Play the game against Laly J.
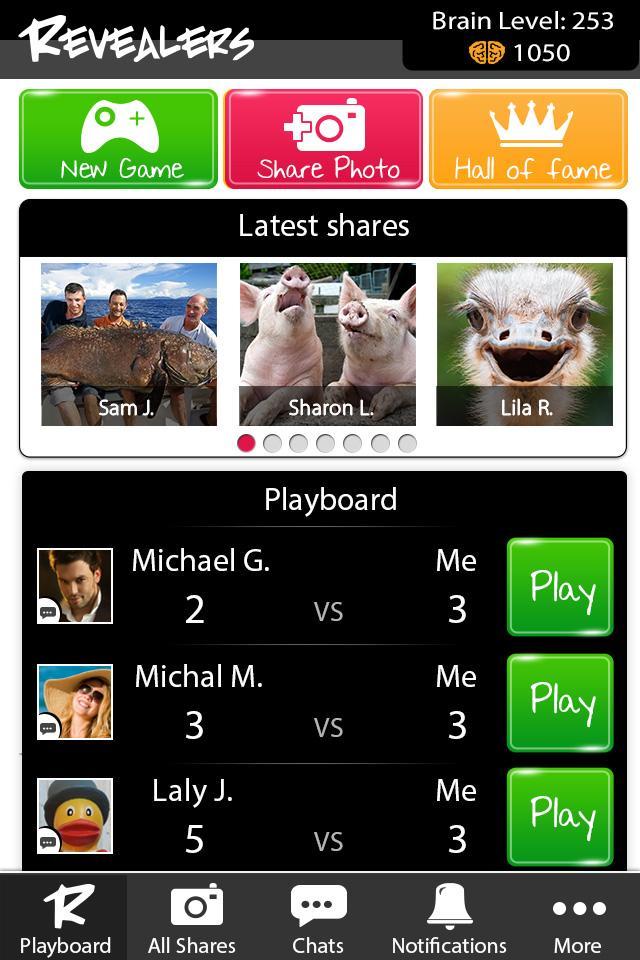 tap(560, 817)
